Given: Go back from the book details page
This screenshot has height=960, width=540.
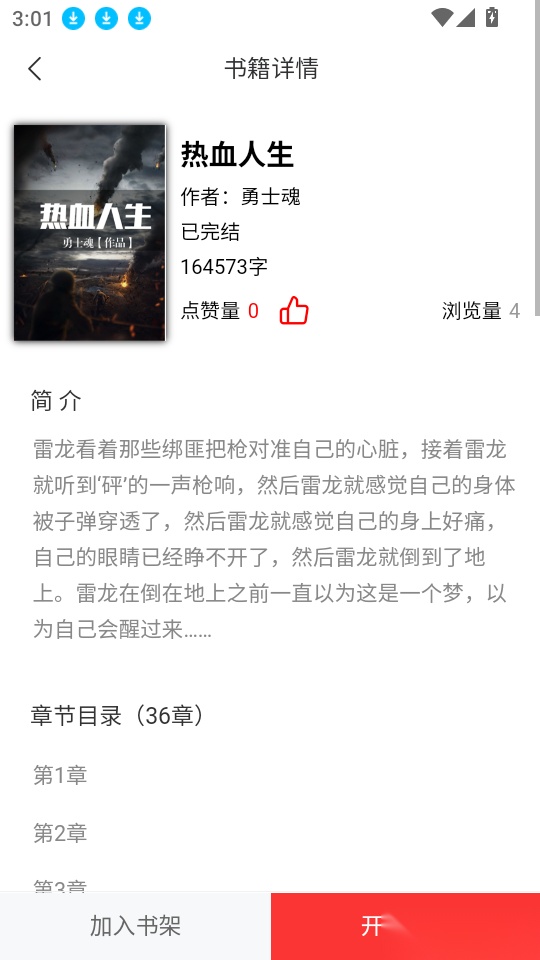Looking at the screenshot, I should click(x=35, y=69).
